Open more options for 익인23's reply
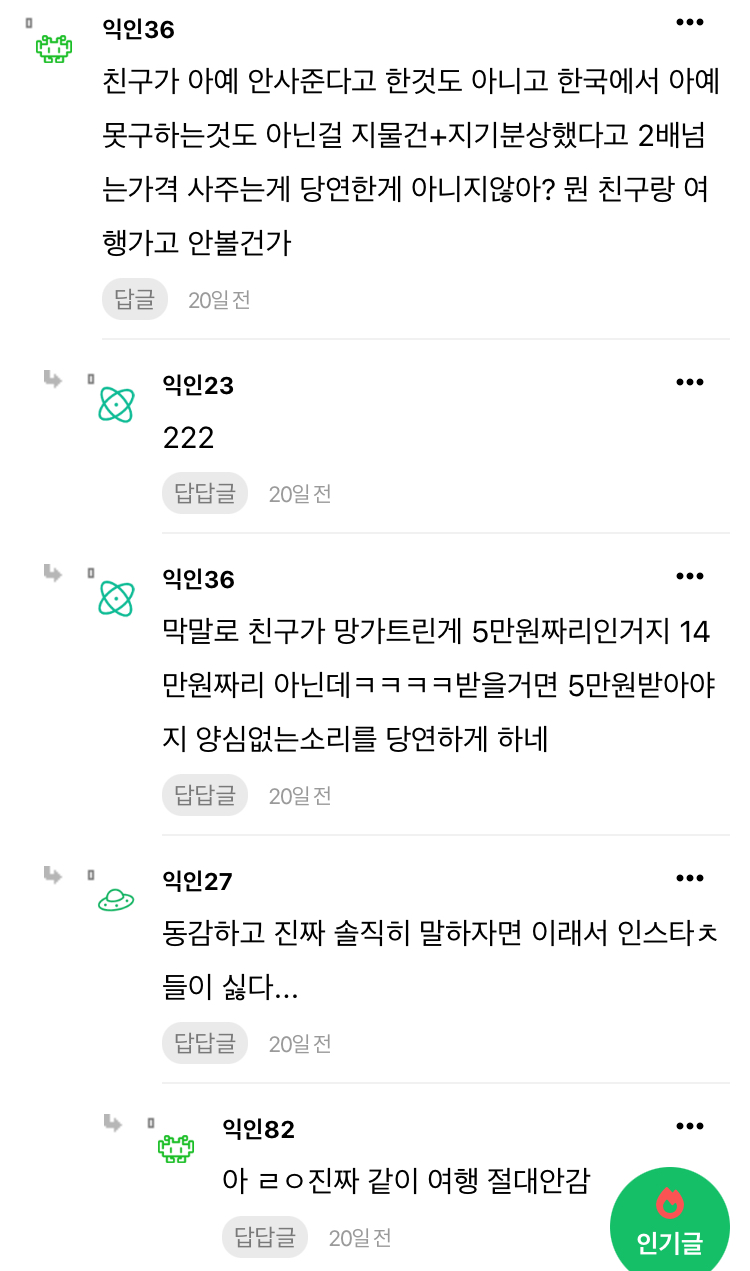The width and height of the screenshot is (750, 1271). click(690, 382)
